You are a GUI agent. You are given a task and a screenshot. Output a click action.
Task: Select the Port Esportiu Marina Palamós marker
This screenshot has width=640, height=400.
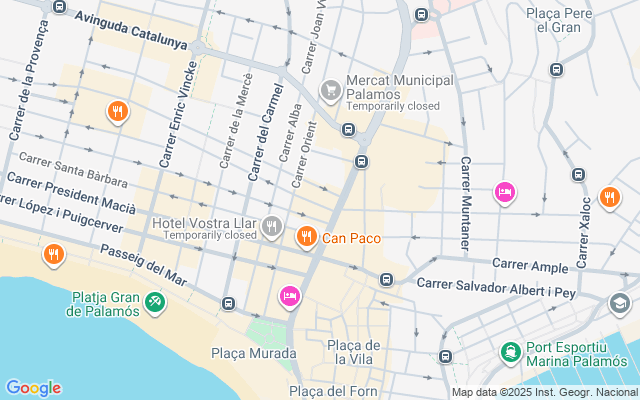click(x=511, y=352)
